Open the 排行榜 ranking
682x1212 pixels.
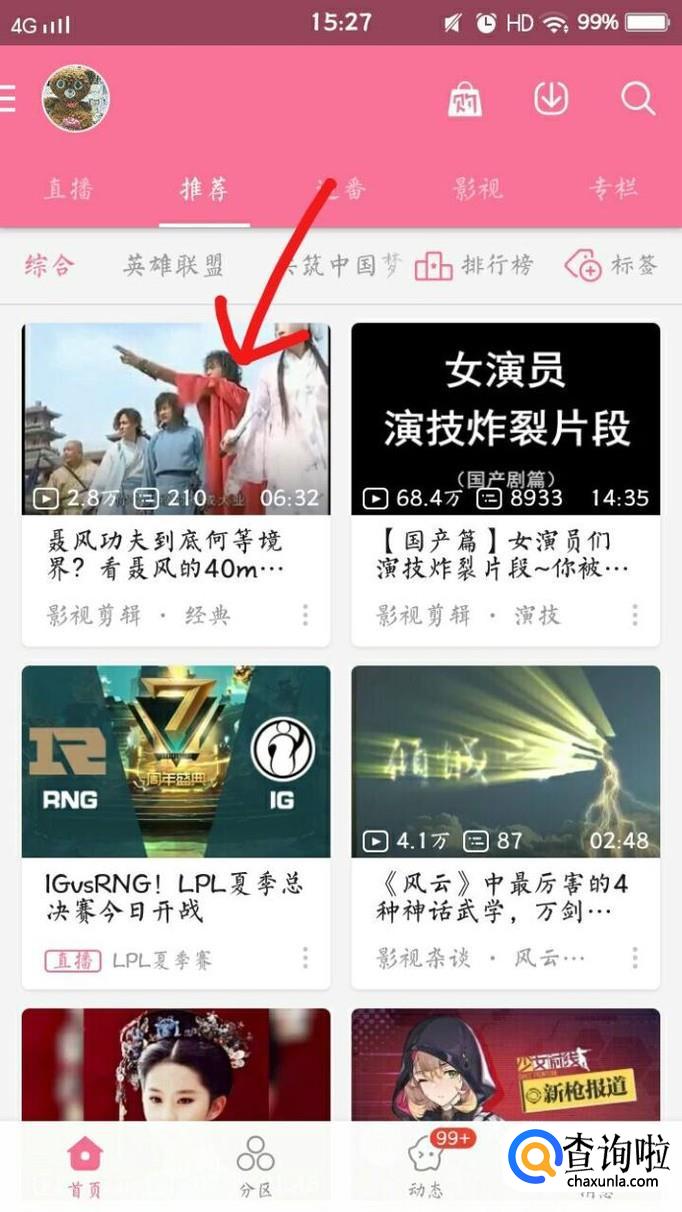474,266
